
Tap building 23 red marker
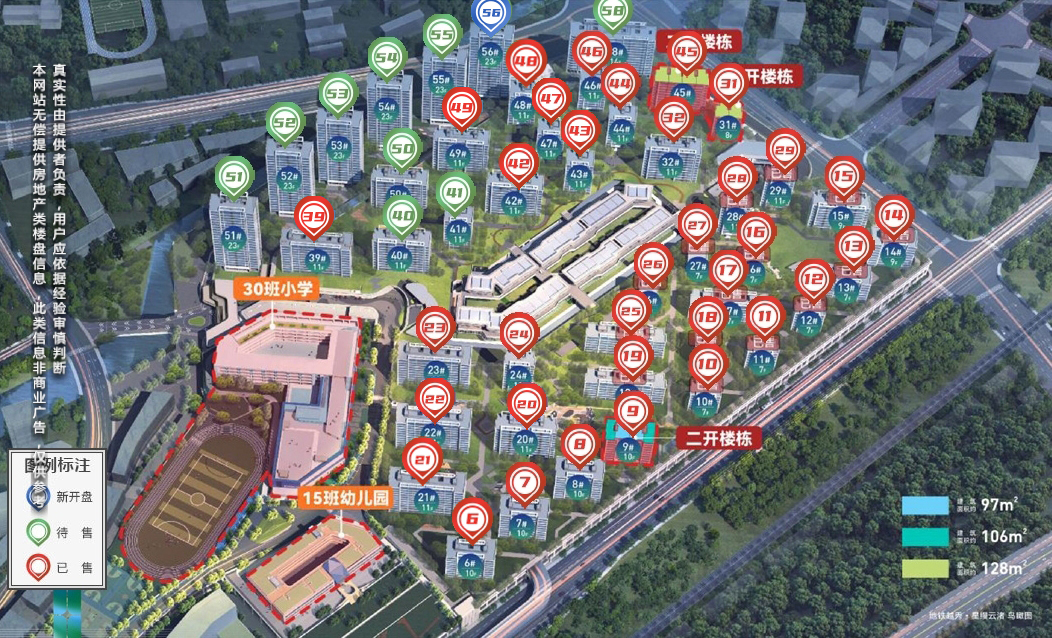(x=435, y=327)
